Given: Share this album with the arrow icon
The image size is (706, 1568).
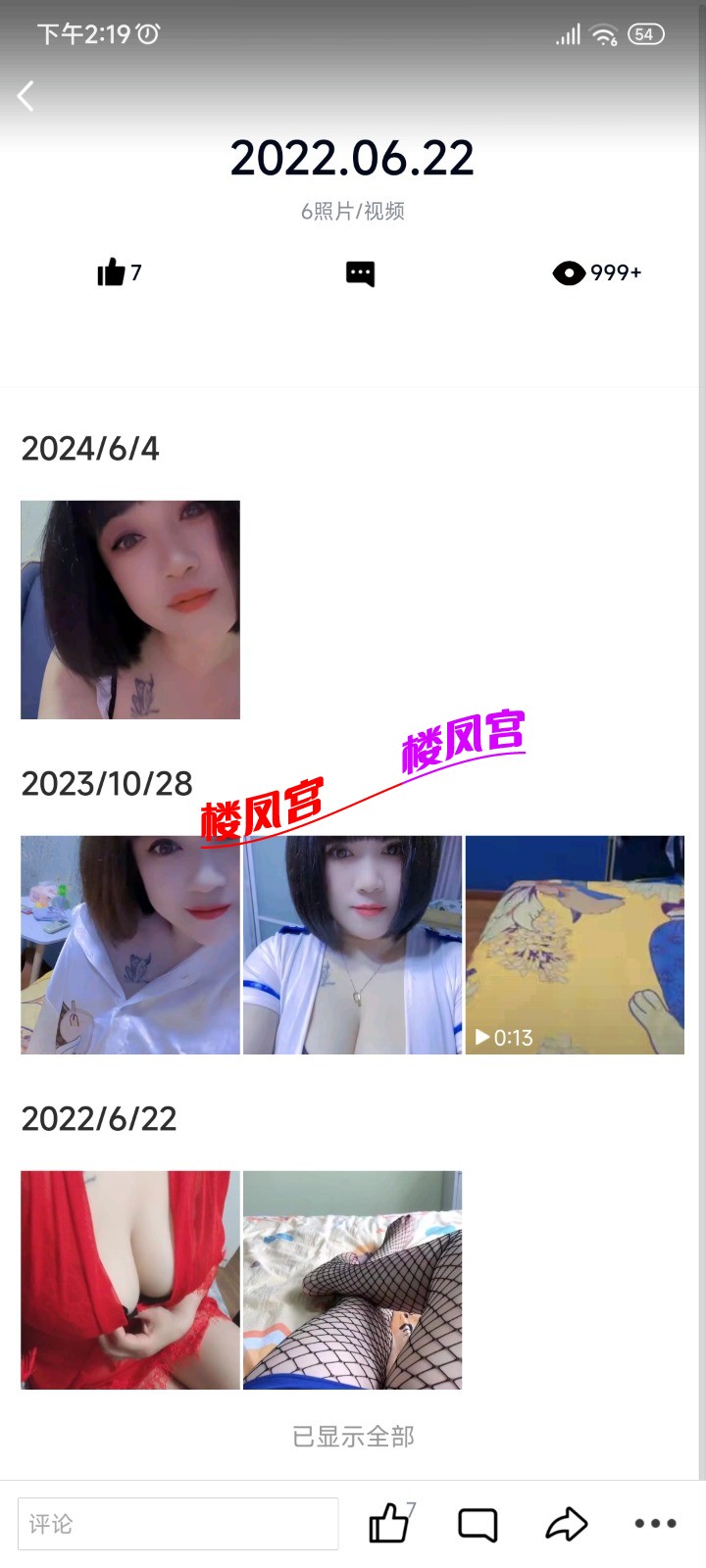Looking at the screenshot, I should click(567, 1524).
